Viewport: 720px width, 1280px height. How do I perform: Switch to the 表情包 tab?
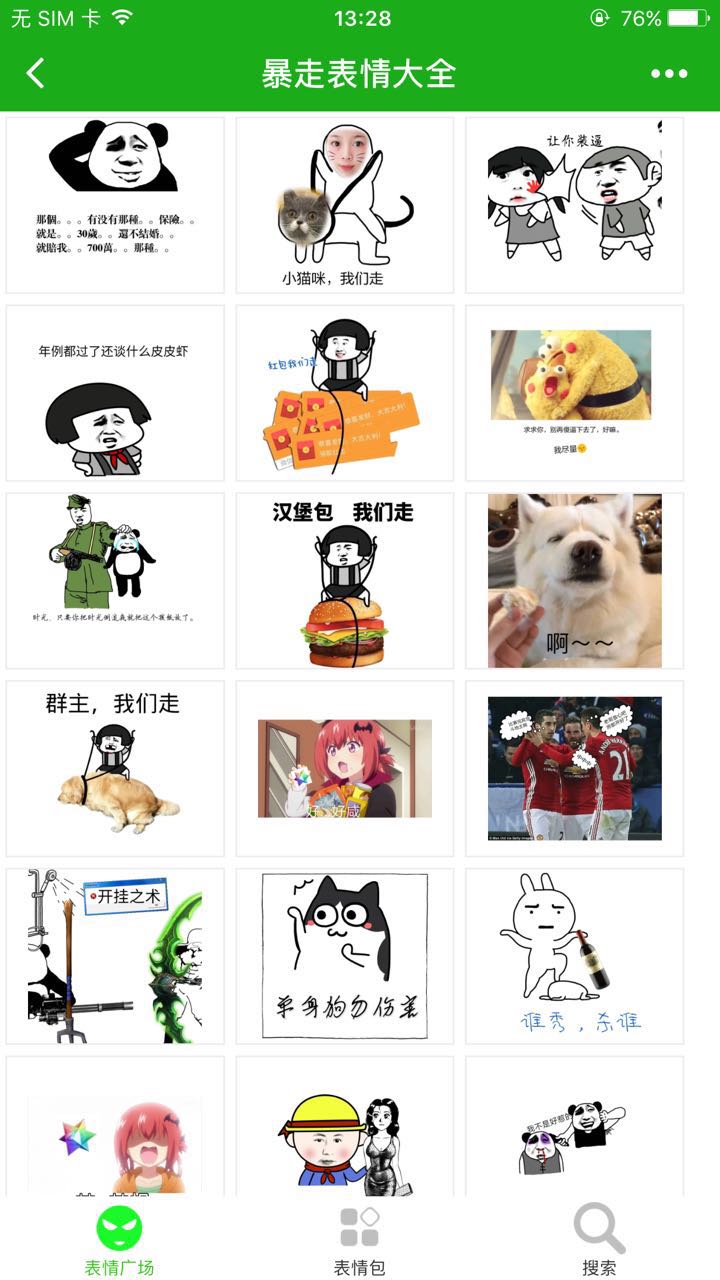coord(359,1240)
